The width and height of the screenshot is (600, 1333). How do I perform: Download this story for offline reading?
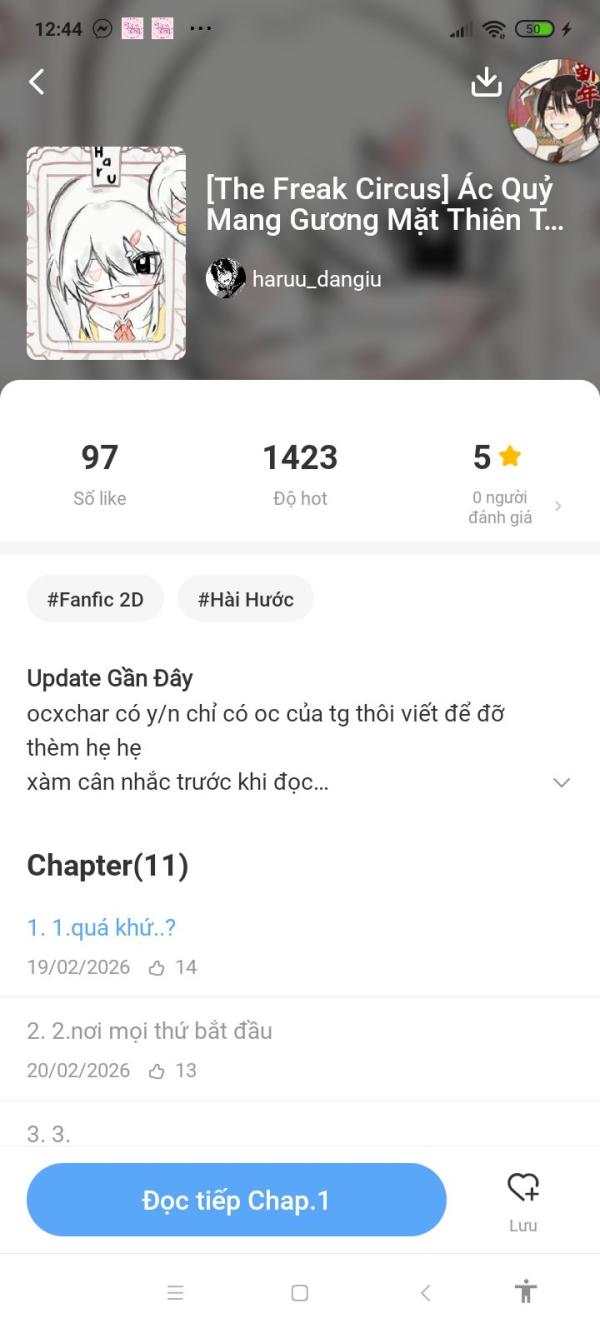[486, 82]
